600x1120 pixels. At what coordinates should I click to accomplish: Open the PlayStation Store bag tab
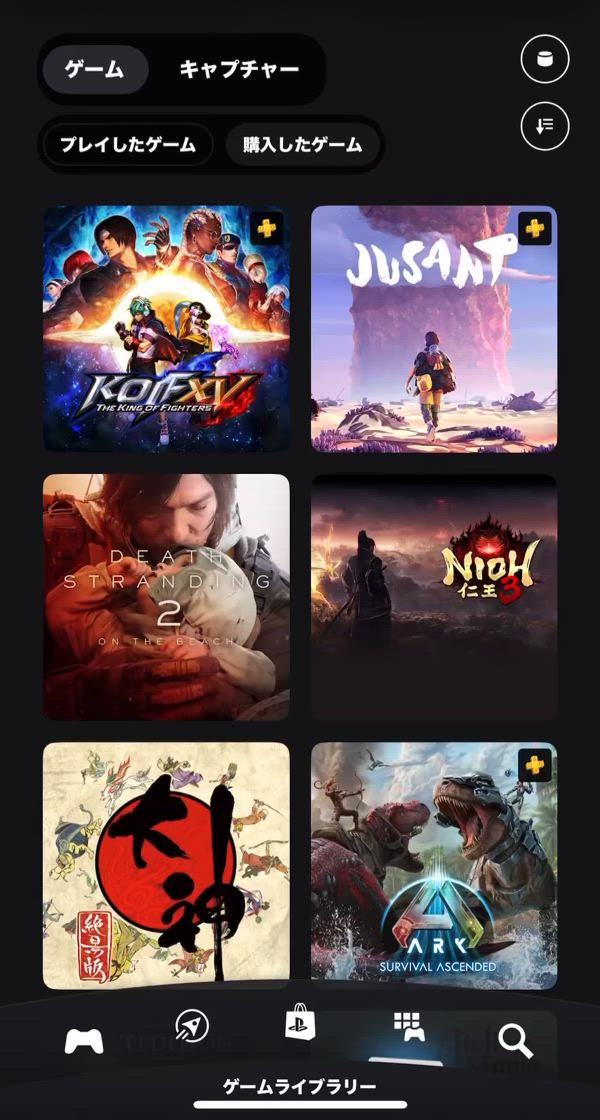point(301,1024)
